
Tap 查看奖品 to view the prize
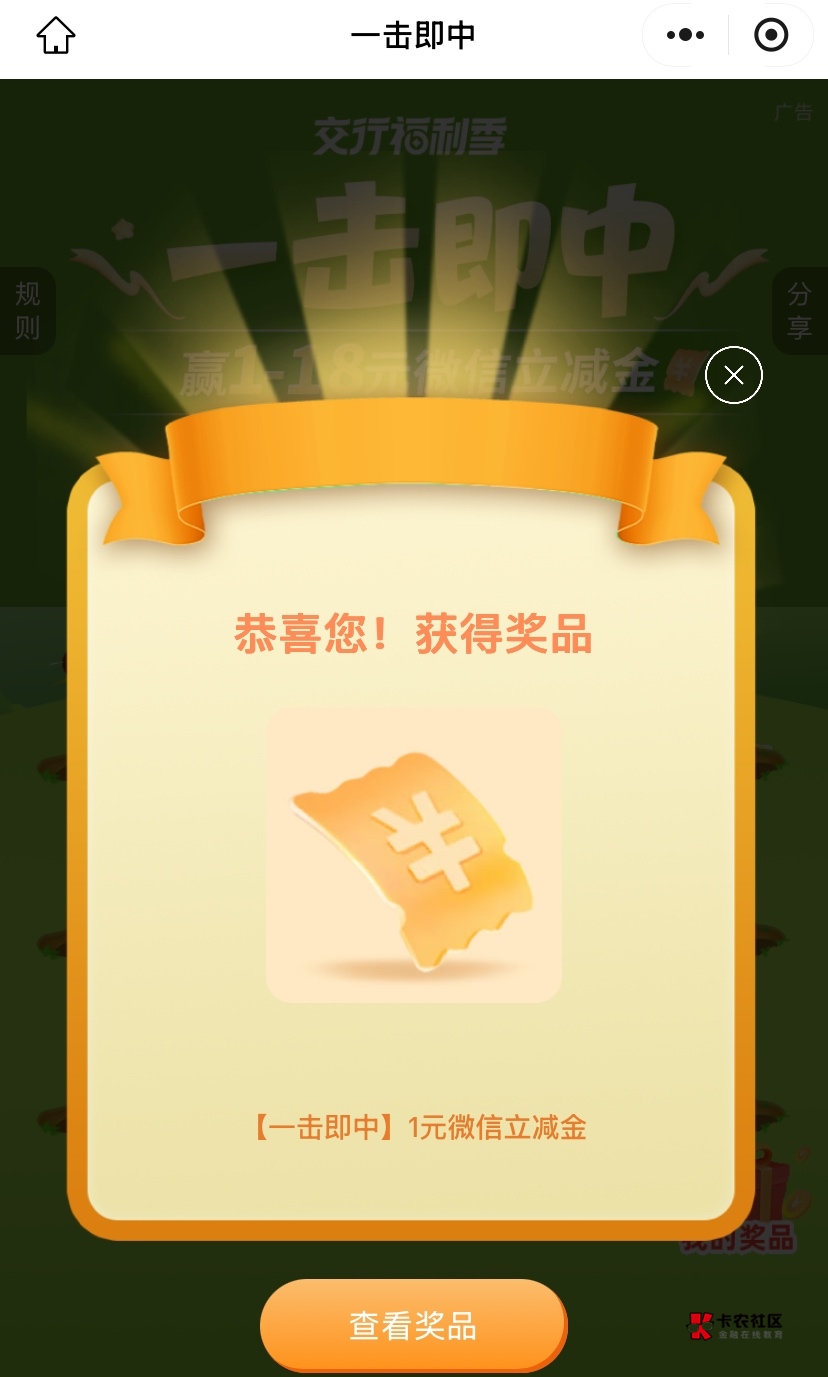(x=413, y=1325)
